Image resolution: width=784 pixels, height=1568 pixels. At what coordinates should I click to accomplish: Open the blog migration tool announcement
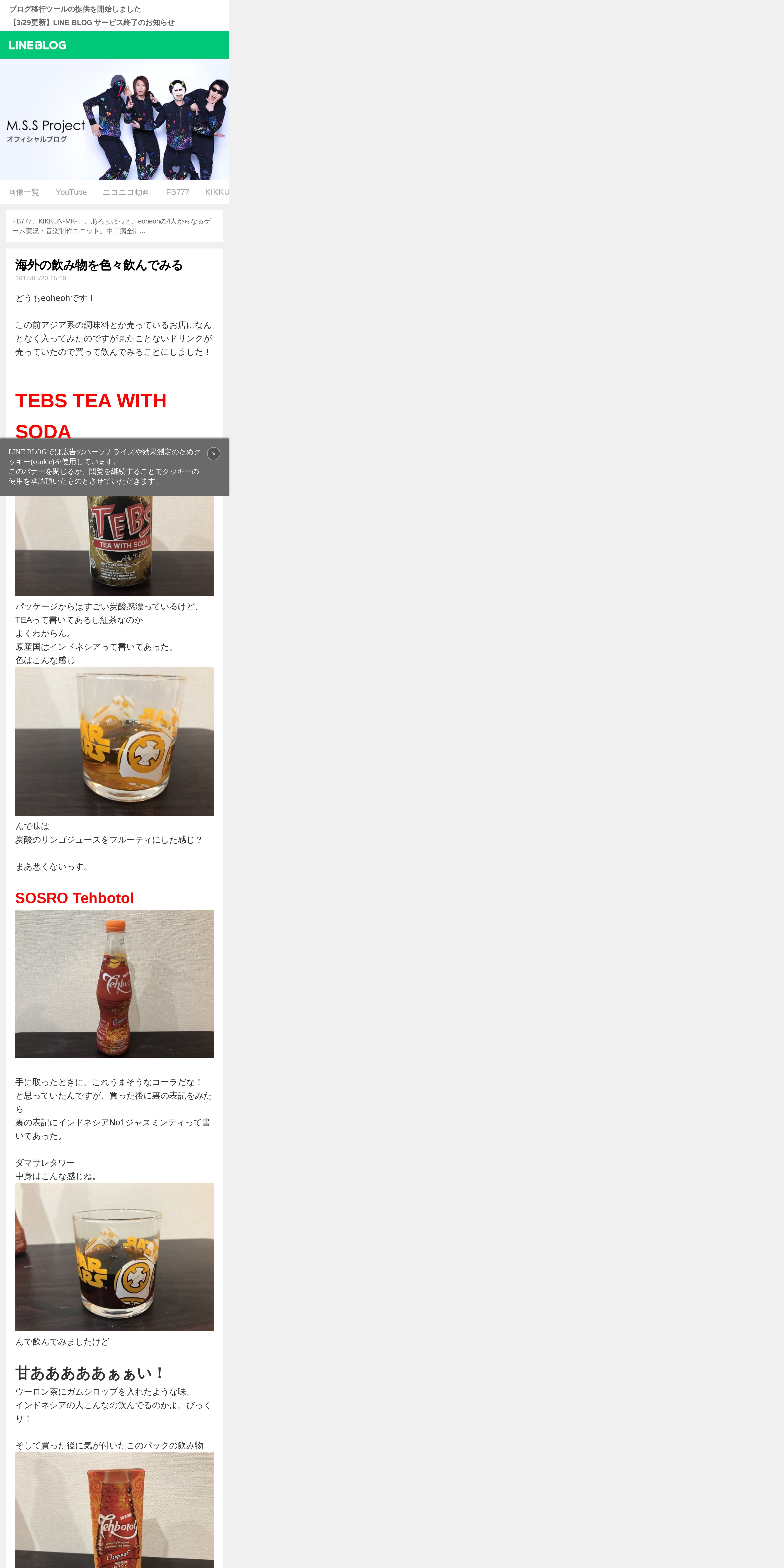(75, 9)
